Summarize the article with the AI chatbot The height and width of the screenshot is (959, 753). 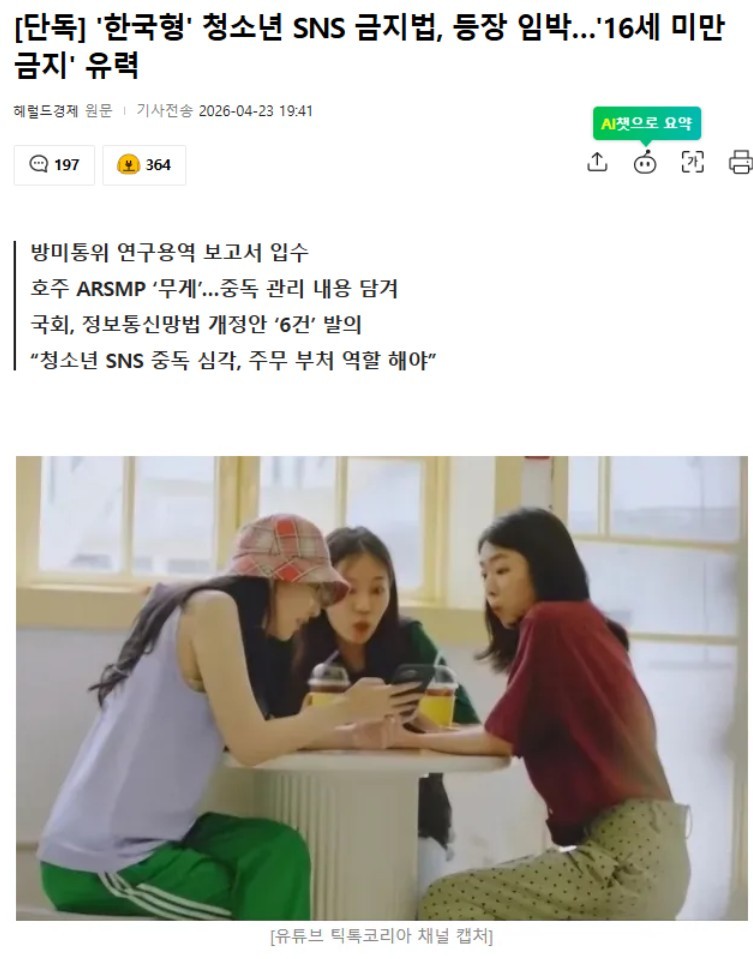645,162
